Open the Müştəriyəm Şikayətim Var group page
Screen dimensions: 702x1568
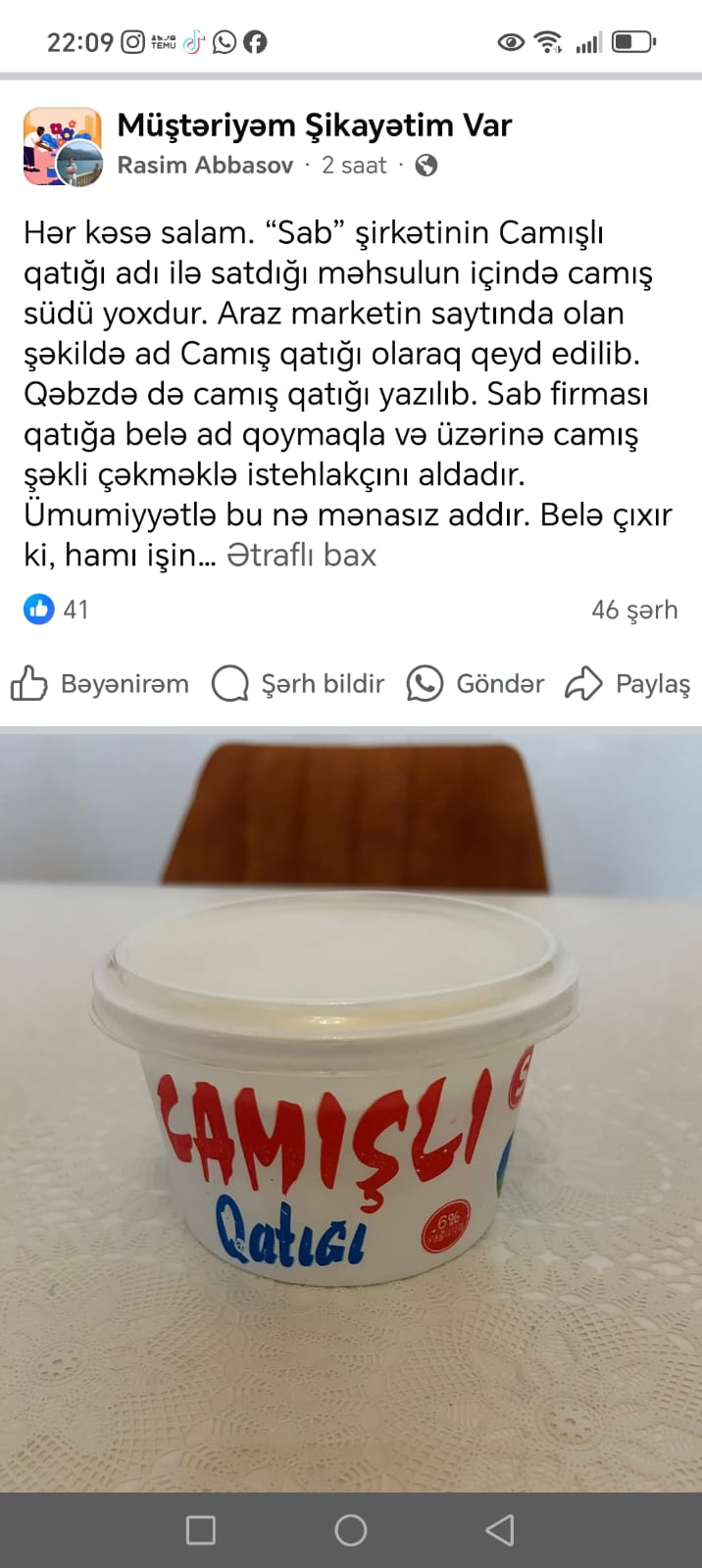tap(314, 125)
